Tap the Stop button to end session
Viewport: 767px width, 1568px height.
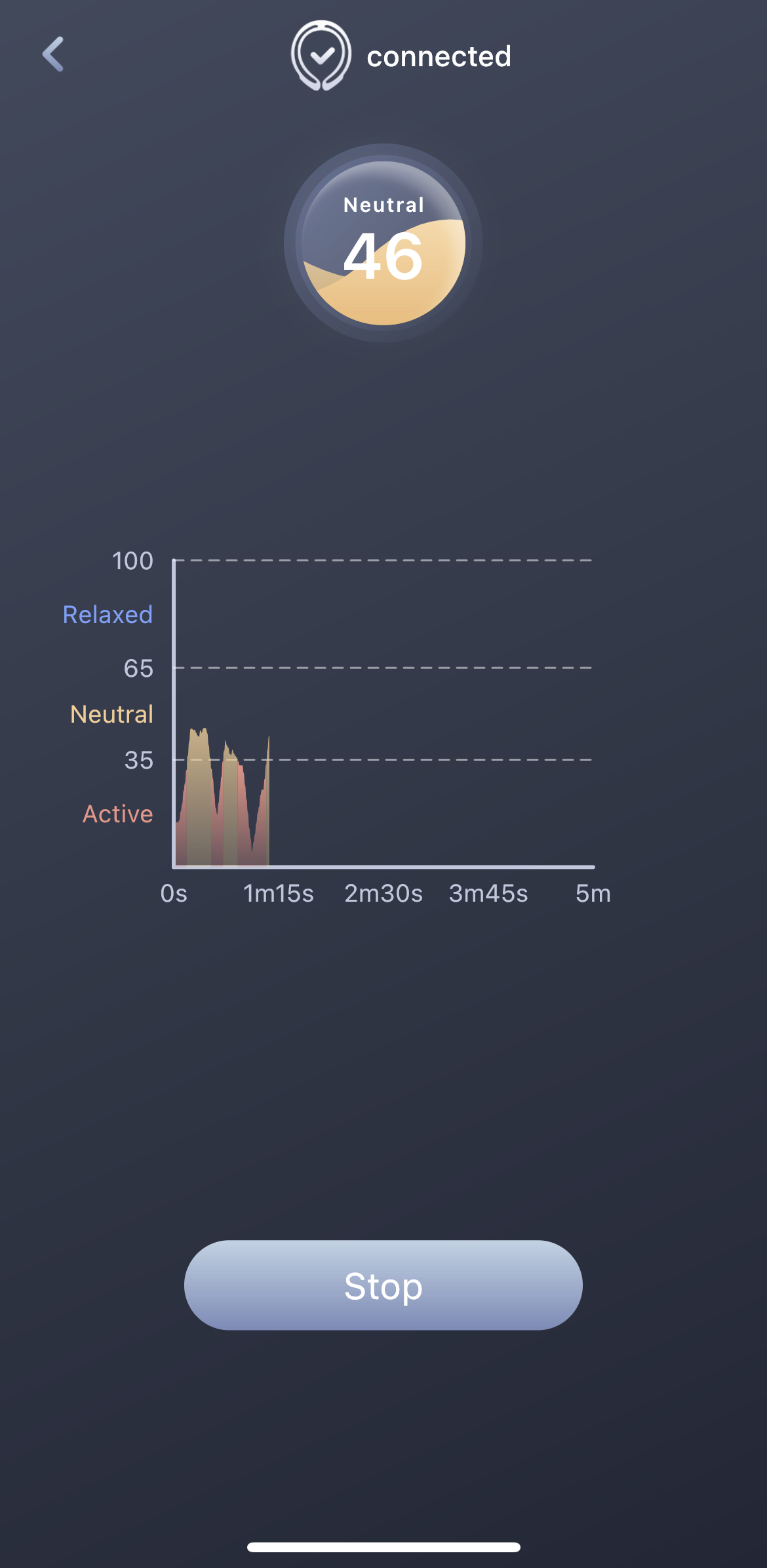[383, 1285]
